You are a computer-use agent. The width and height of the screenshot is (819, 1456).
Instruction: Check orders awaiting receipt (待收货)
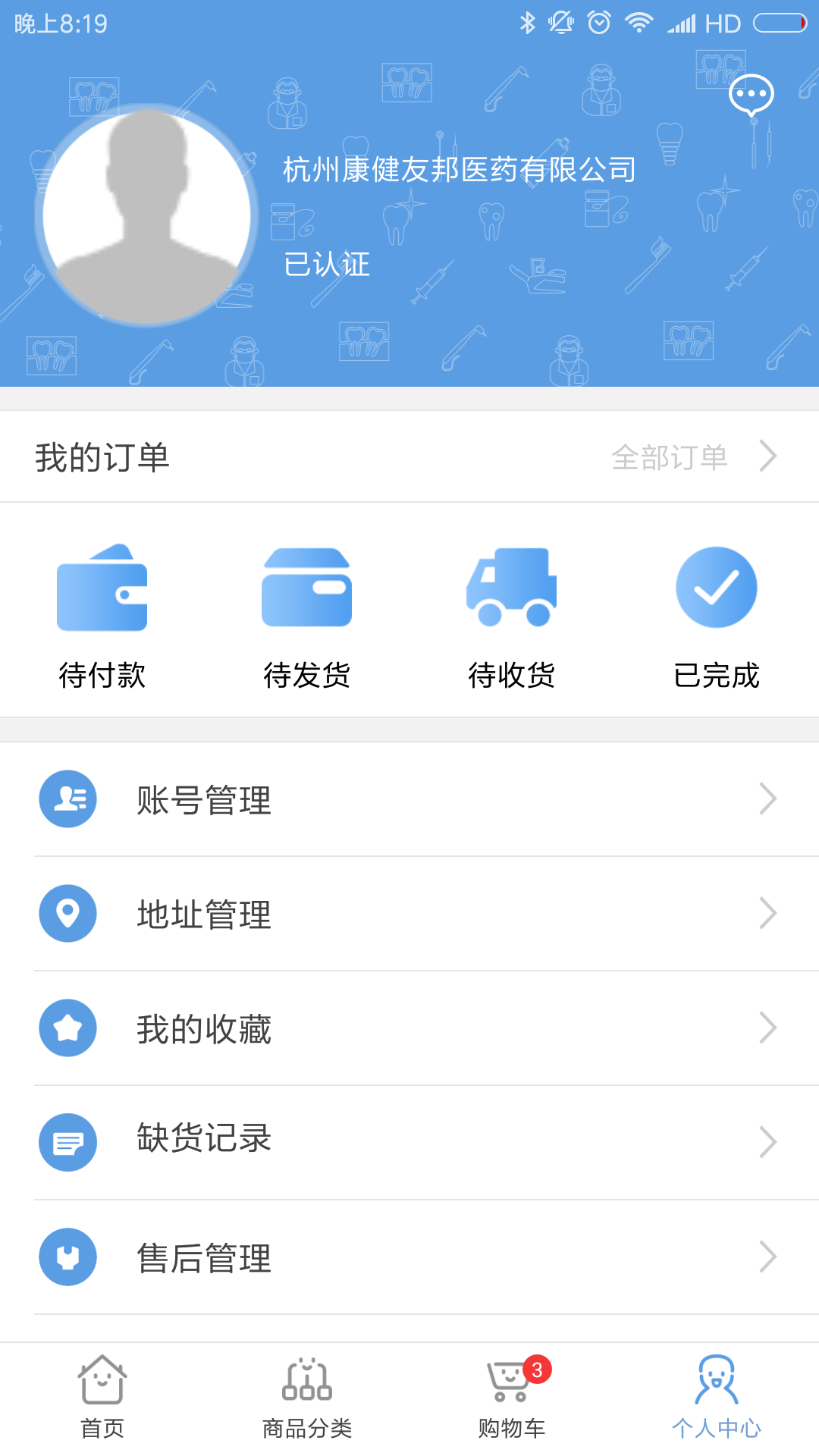(x=512, y=615)
